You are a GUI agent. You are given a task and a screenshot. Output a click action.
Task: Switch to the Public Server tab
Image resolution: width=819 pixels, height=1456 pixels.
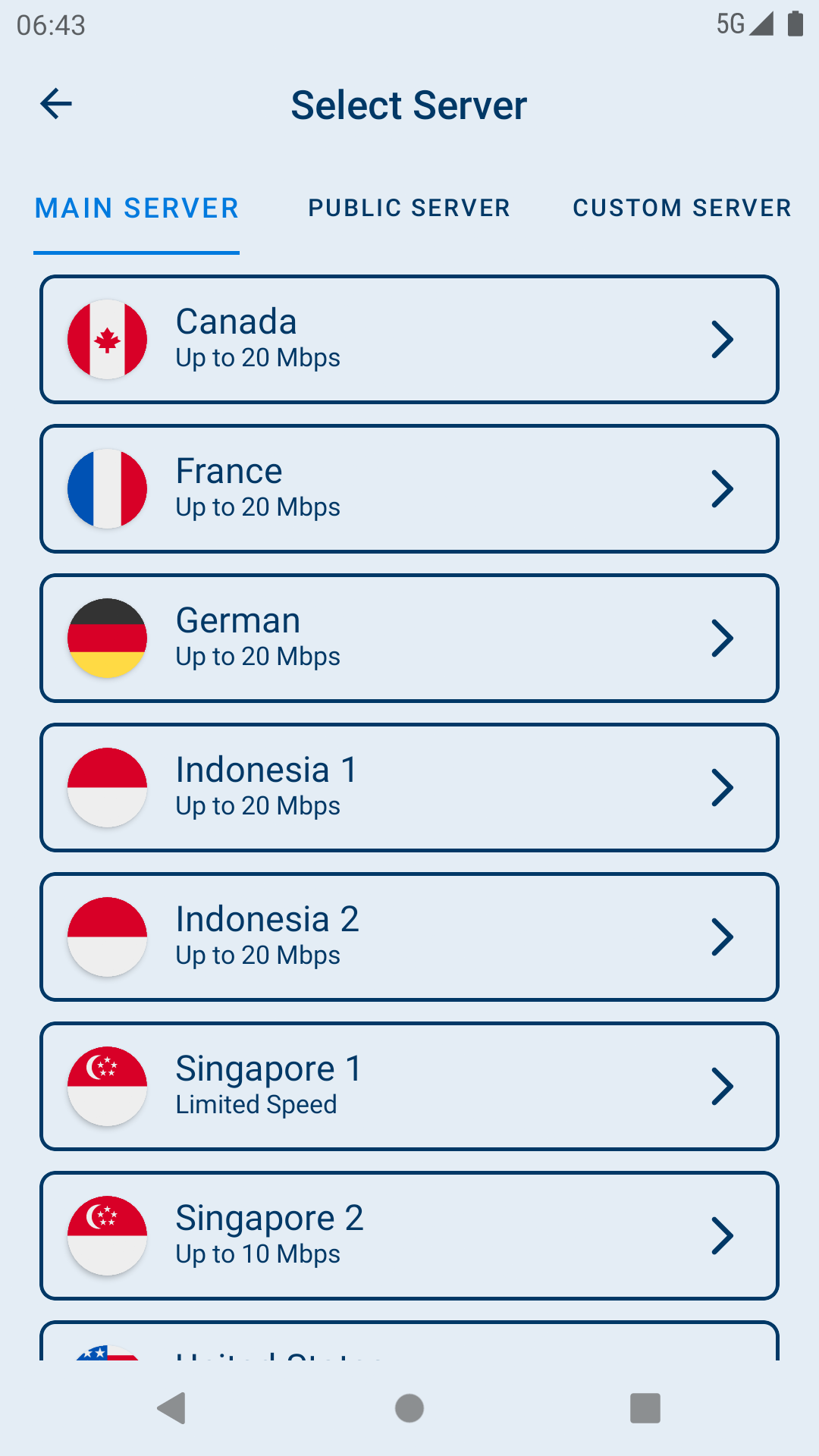(409, 208)
